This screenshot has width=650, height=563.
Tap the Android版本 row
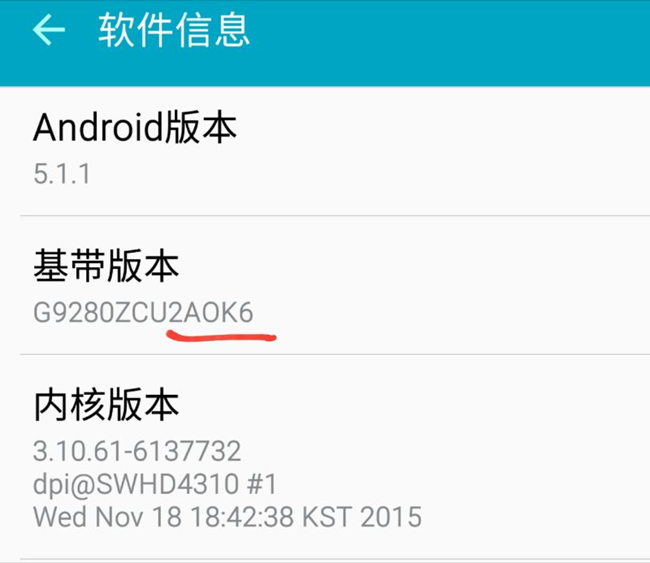[324, 150]
